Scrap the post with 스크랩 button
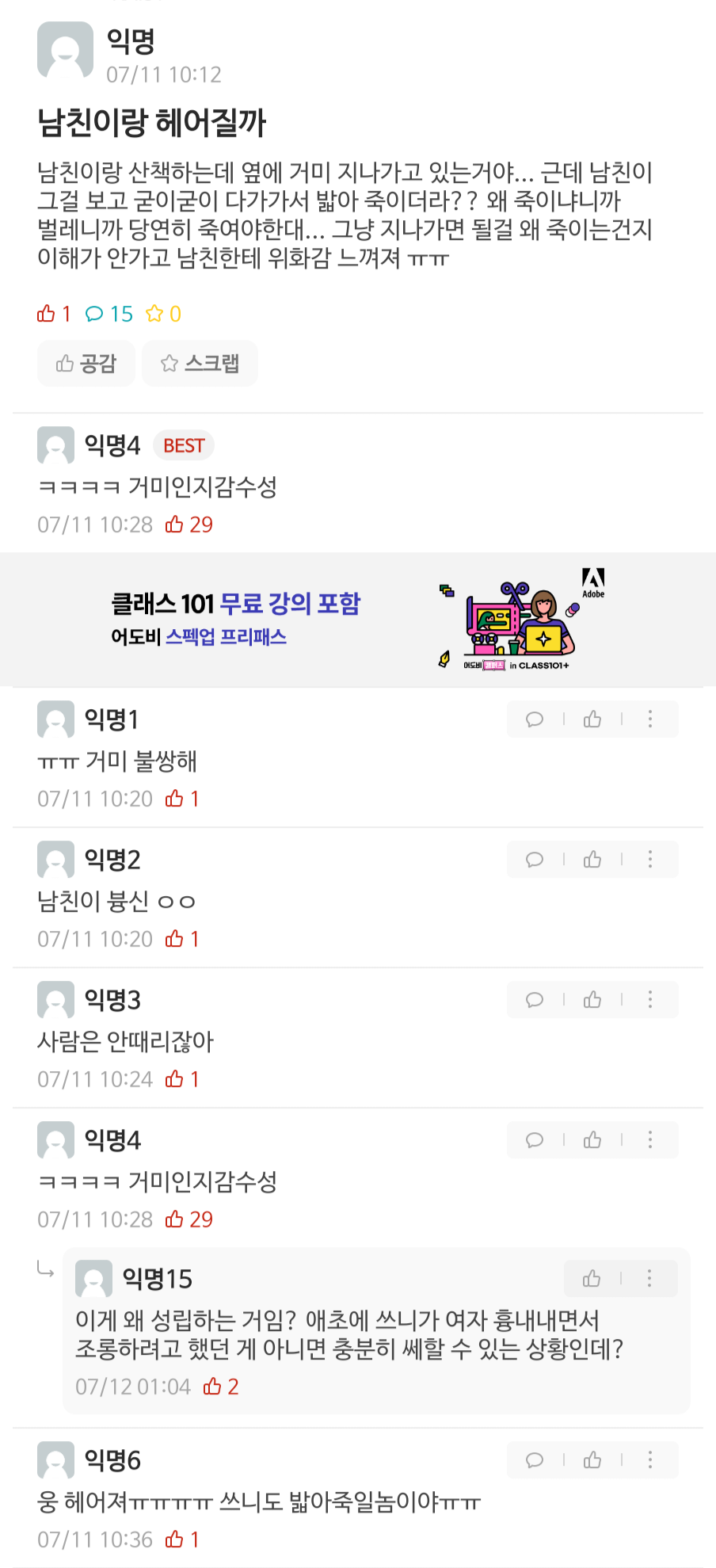The height and width of the screenshot is (1568, 716). (x=200, y=364)
